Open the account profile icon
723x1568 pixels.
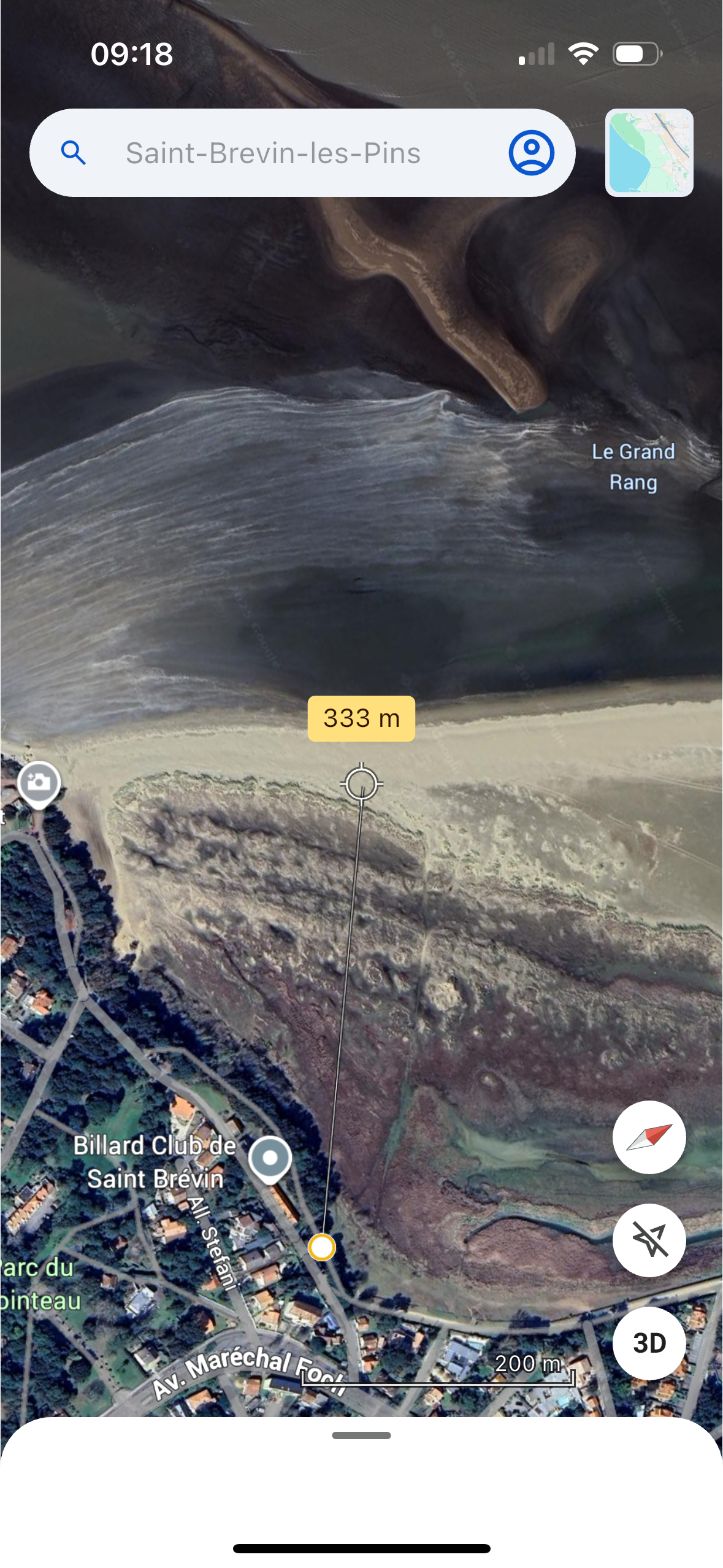coord(531,153)
